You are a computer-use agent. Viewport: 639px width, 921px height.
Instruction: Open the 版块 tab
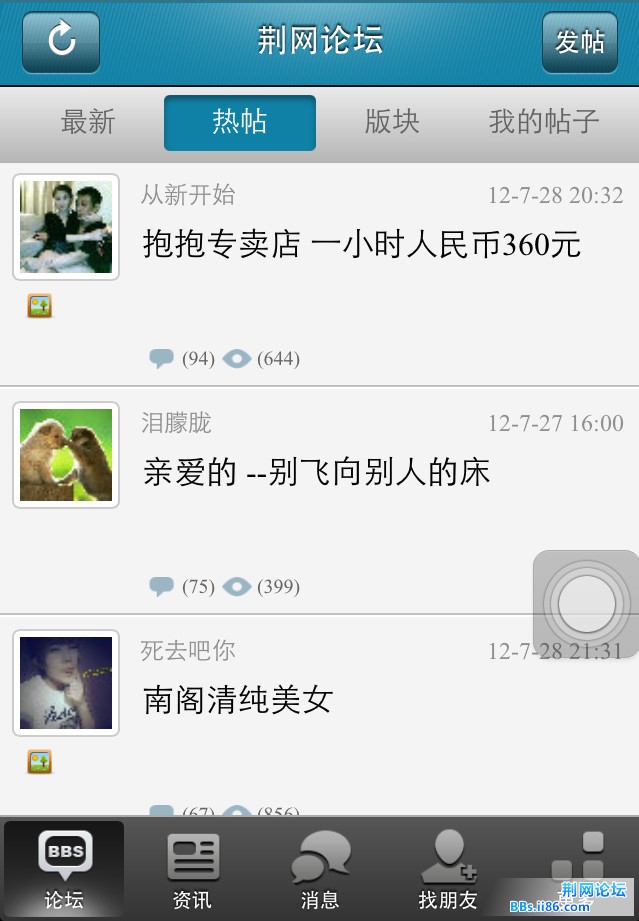coord(392,122)
